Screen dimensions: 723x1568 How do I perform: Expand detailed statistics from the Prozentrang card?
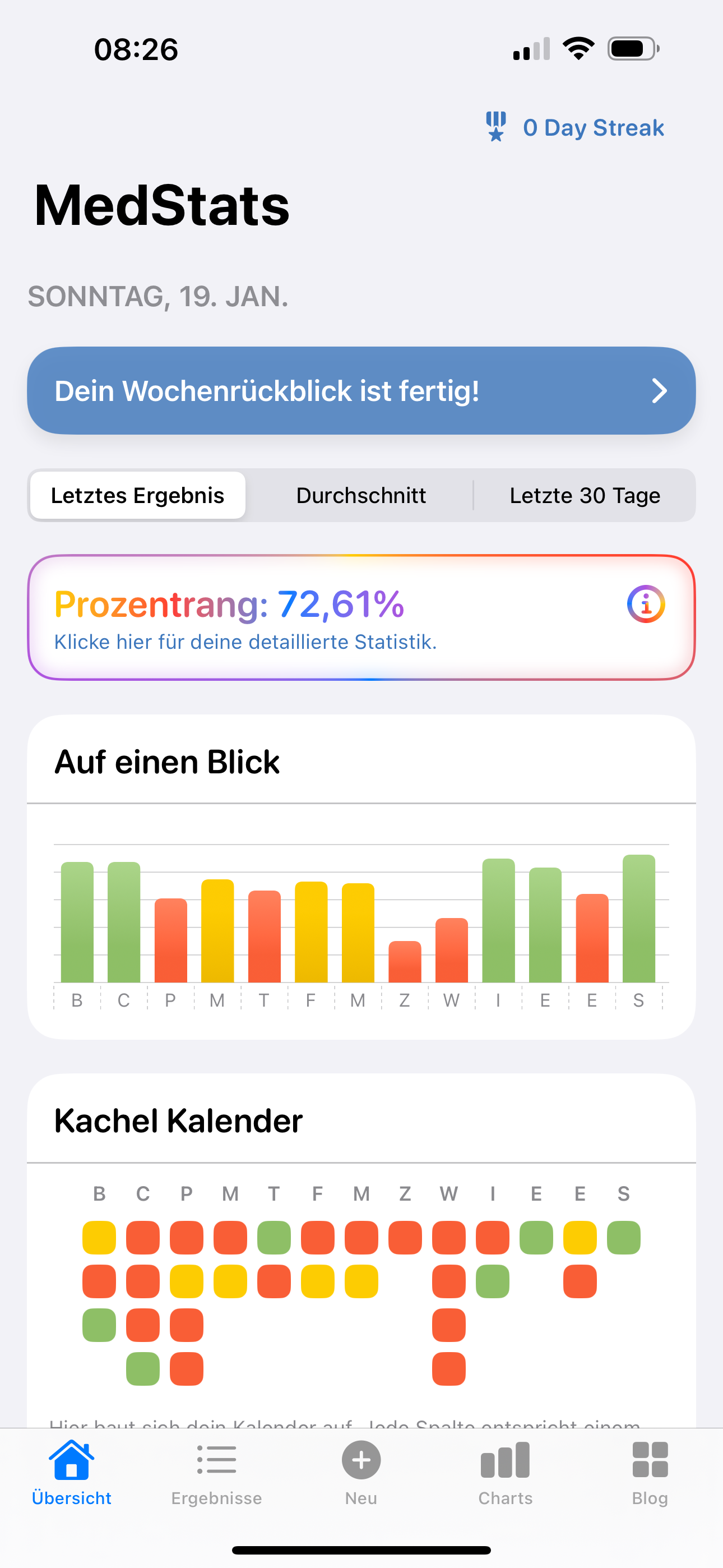[247, 641]
